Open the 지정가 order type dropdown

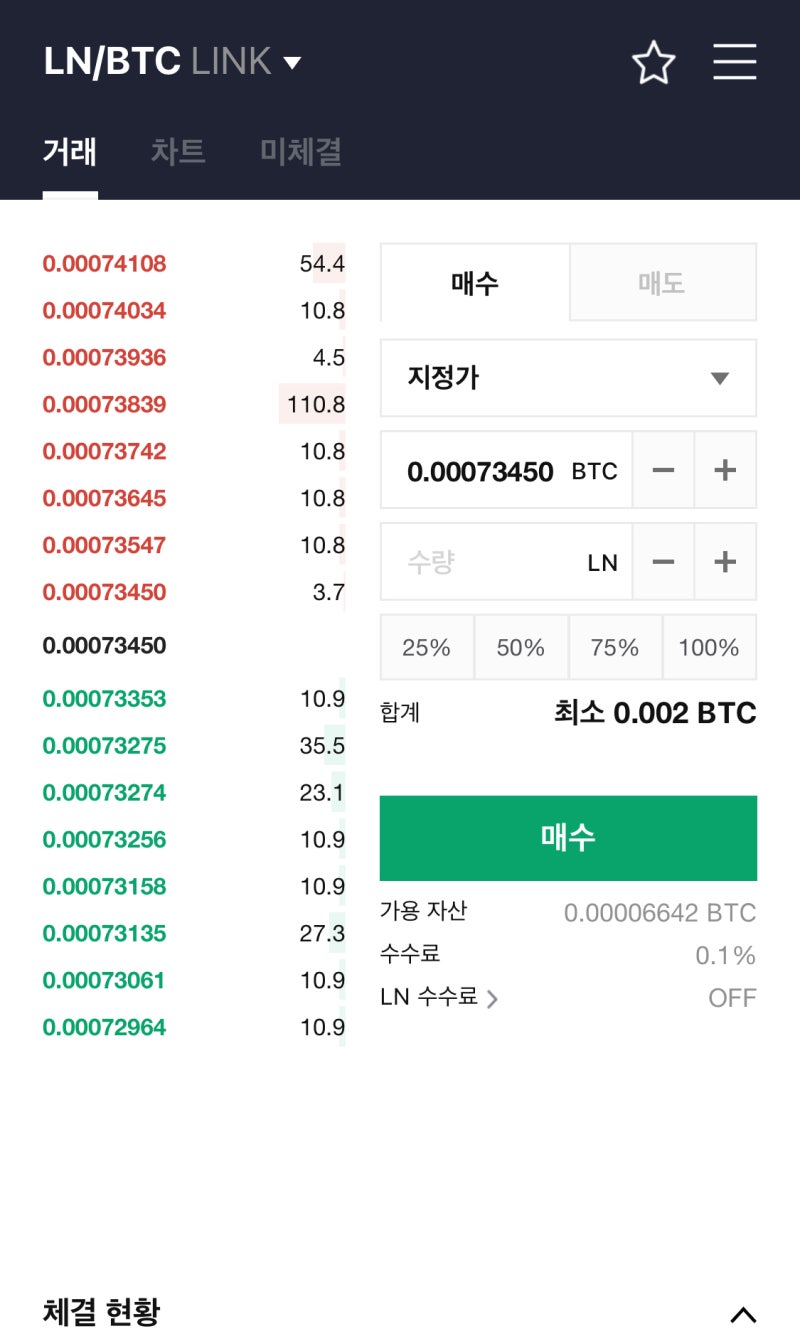click(x=568, y=378)
